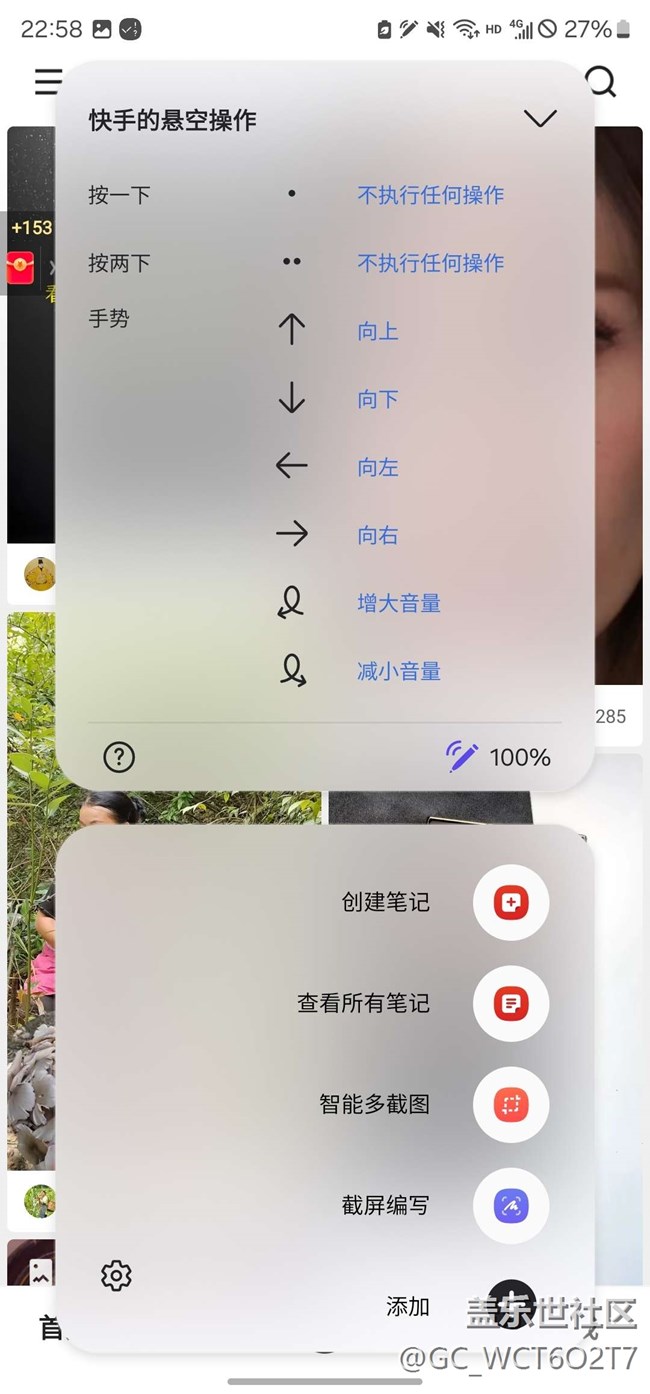The width and height of the screenshot is (650, 1394).
Task: Edit the right-arrow gesture 向右
Action: [378, 535]
